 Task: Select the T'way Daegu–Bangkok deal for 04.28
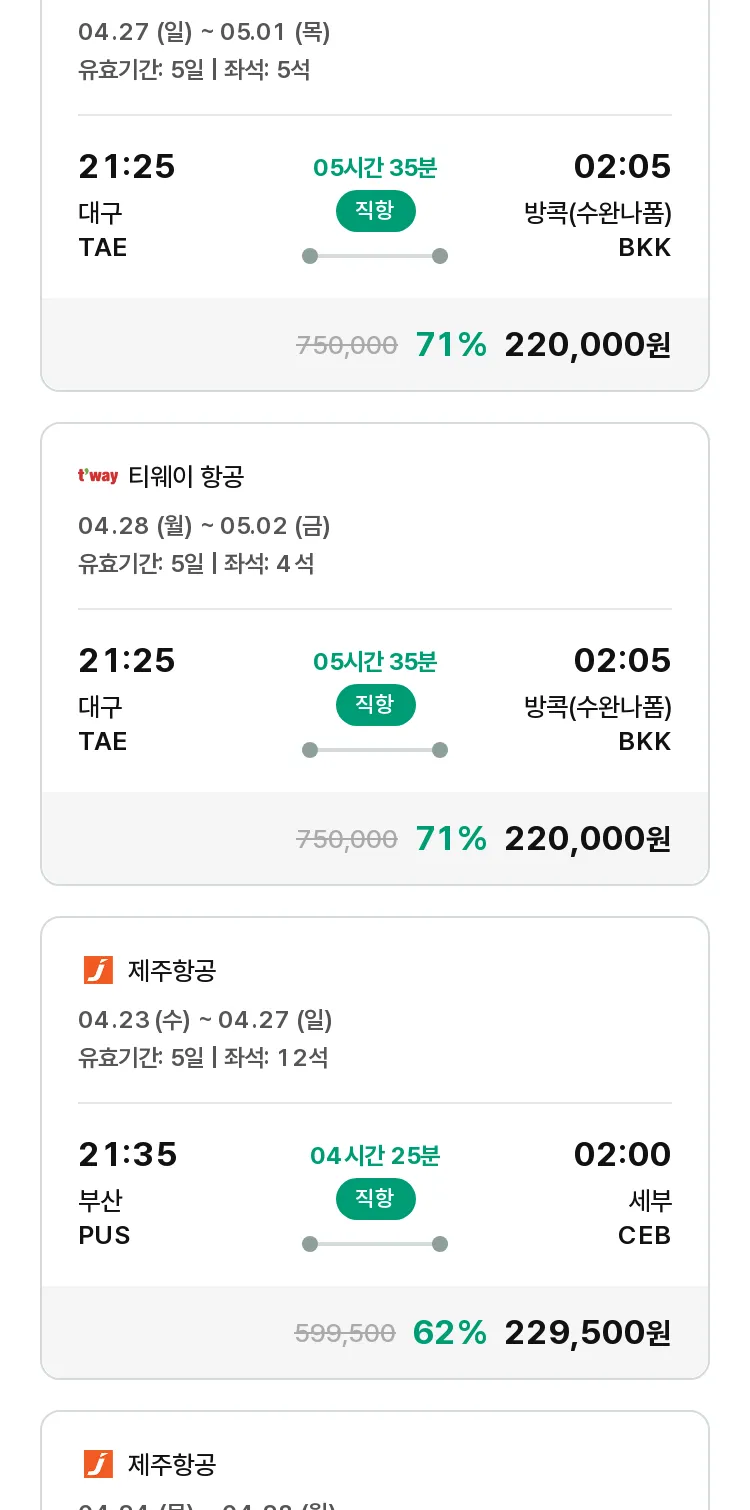coord(375,654)
